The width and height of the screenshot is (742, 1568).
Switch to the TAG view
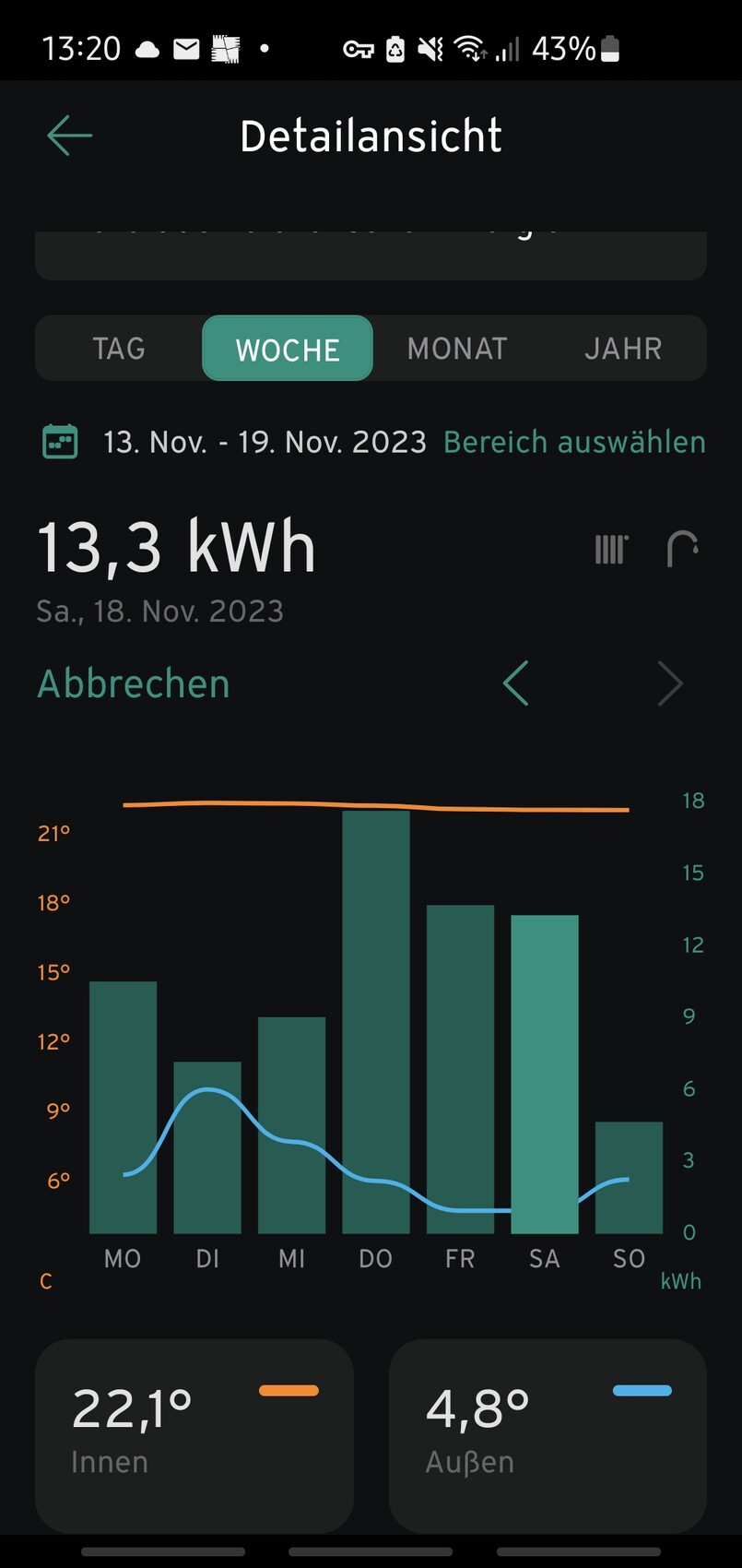click(119, 349)
